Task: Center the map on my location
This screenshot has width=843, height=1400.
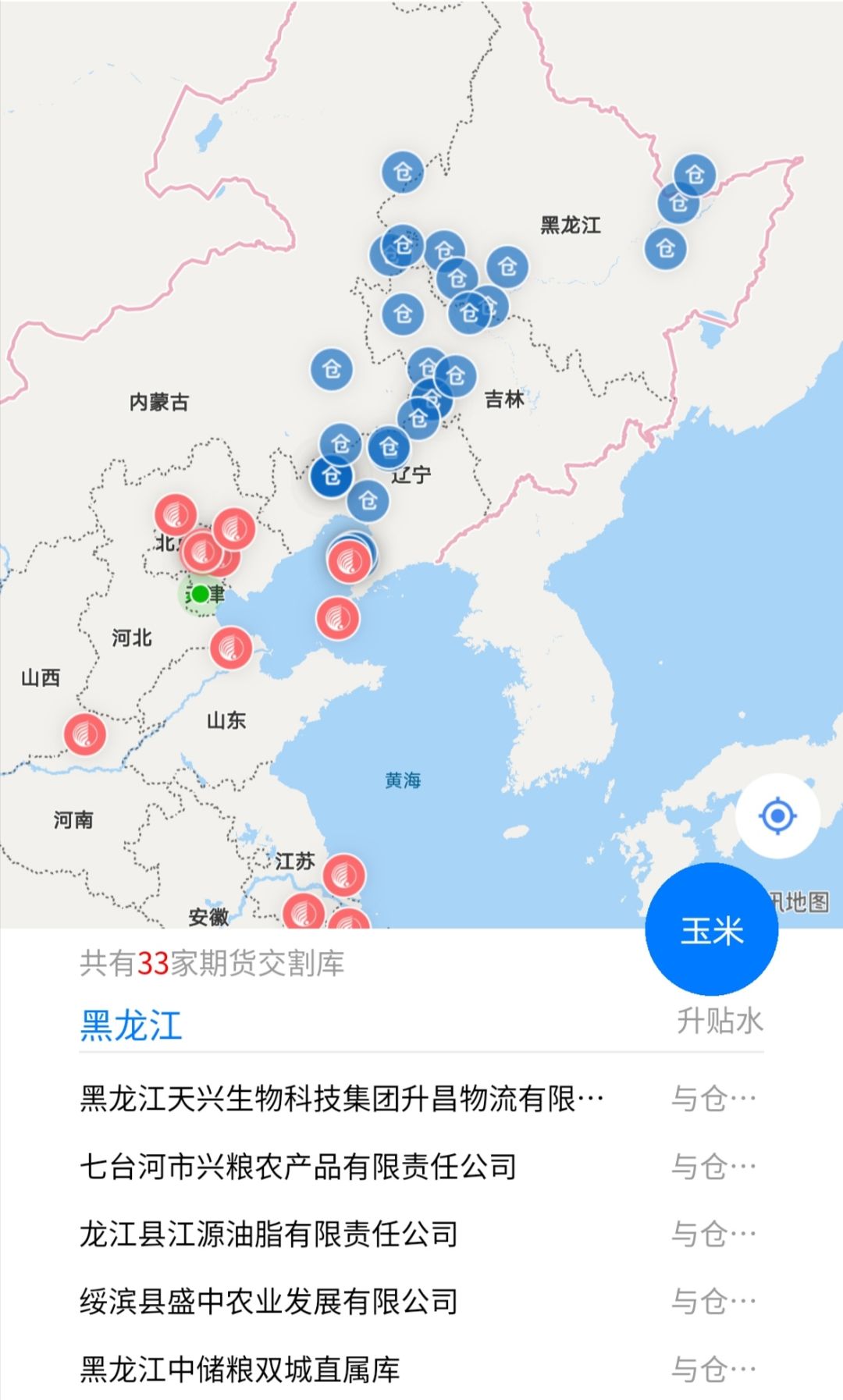Action: point(777,816)
